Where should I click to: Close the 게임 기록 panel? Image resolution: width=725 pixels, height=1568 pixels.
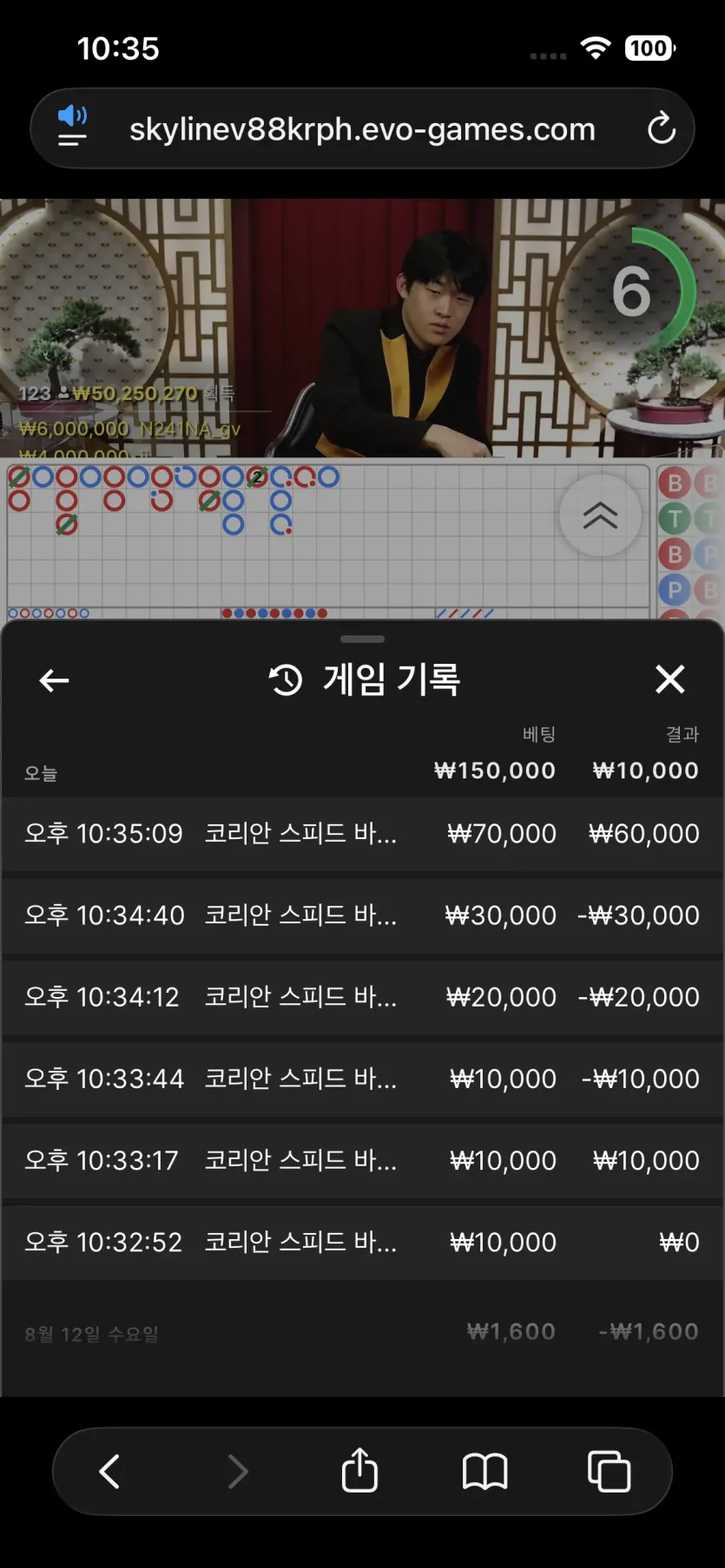pyautogui.click(x=669, y=679)
